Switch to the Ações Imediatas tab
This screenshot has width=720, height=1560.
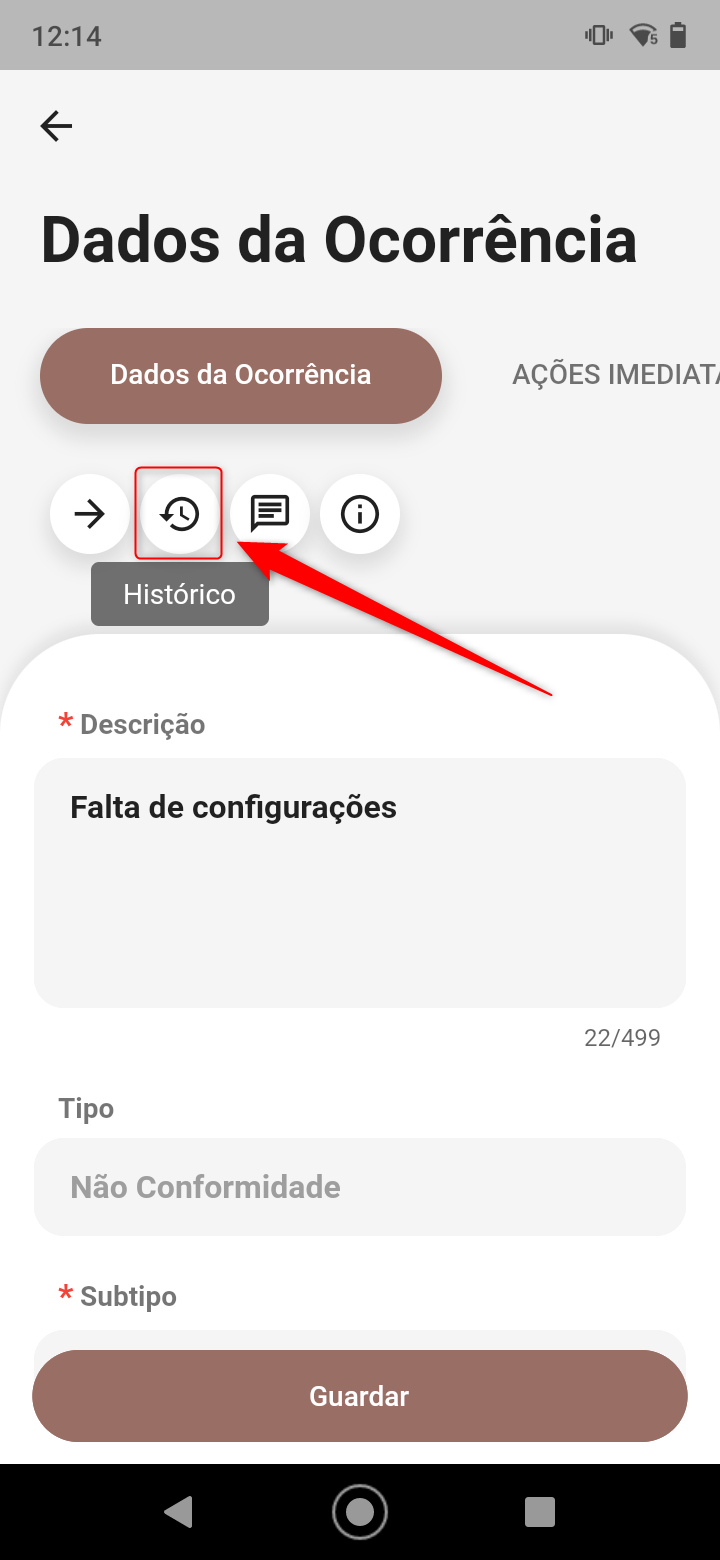(614, 375)
